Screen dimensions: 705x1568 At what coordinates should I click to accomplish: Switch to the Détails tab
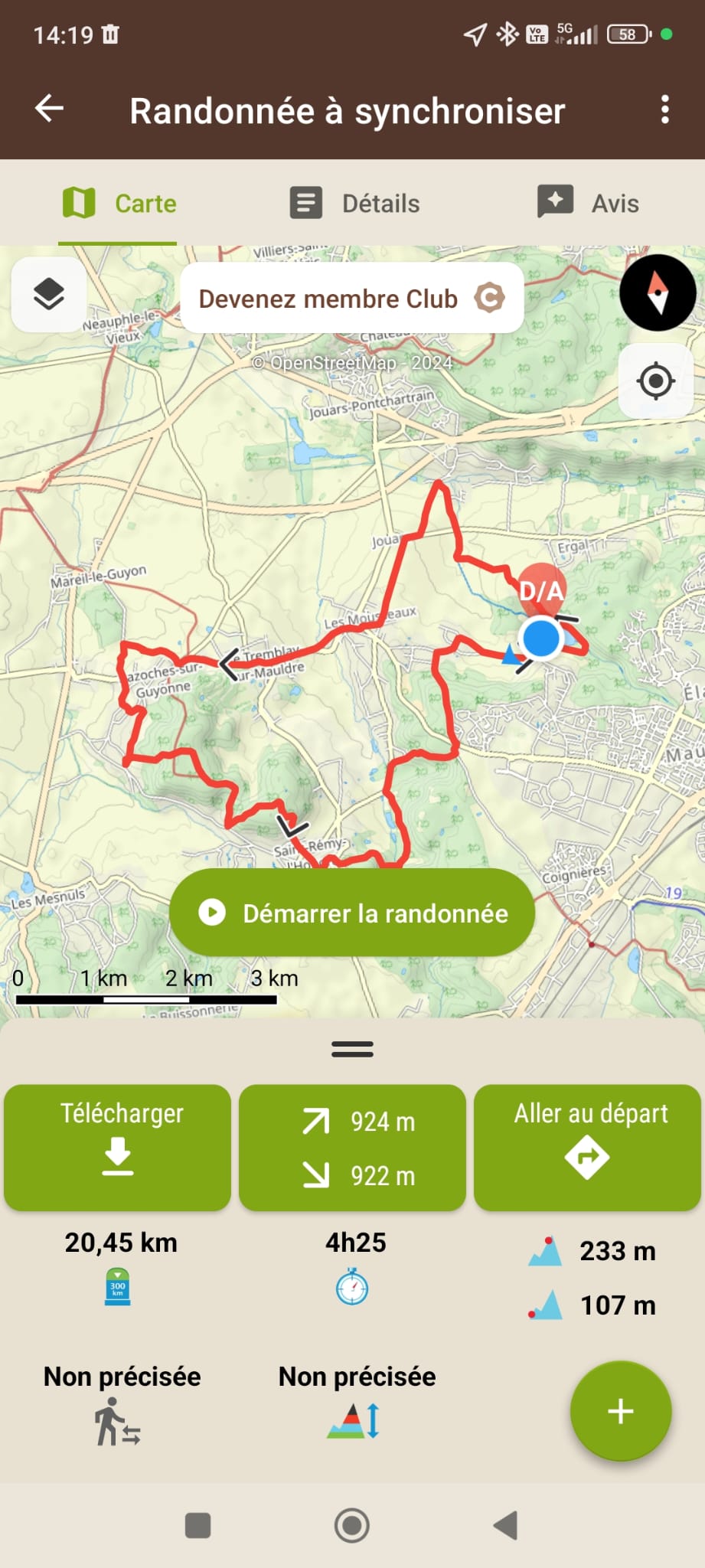(x=355, y=204)
